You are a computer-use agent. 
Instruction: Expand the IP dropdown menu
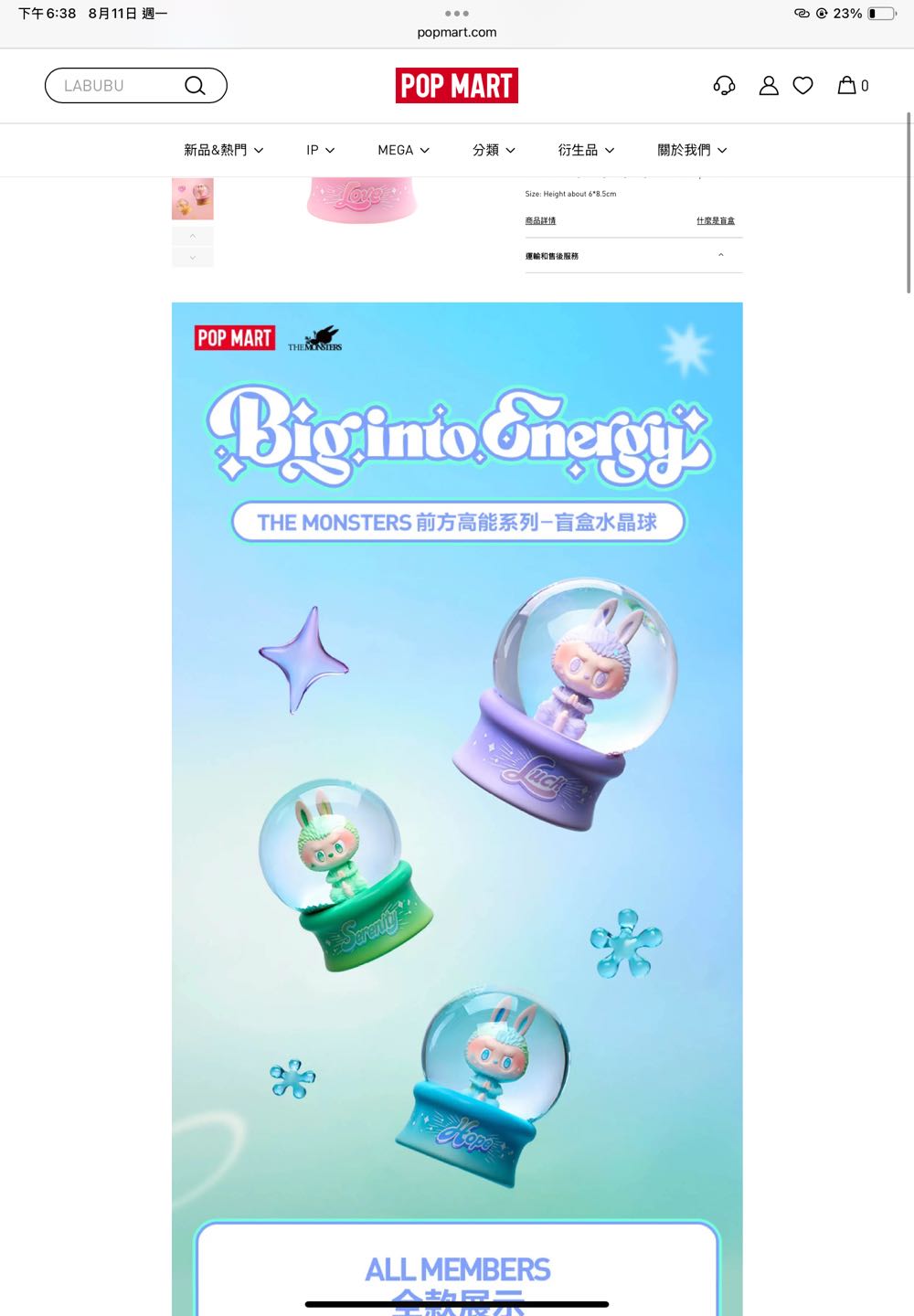[x=320, y=150]
